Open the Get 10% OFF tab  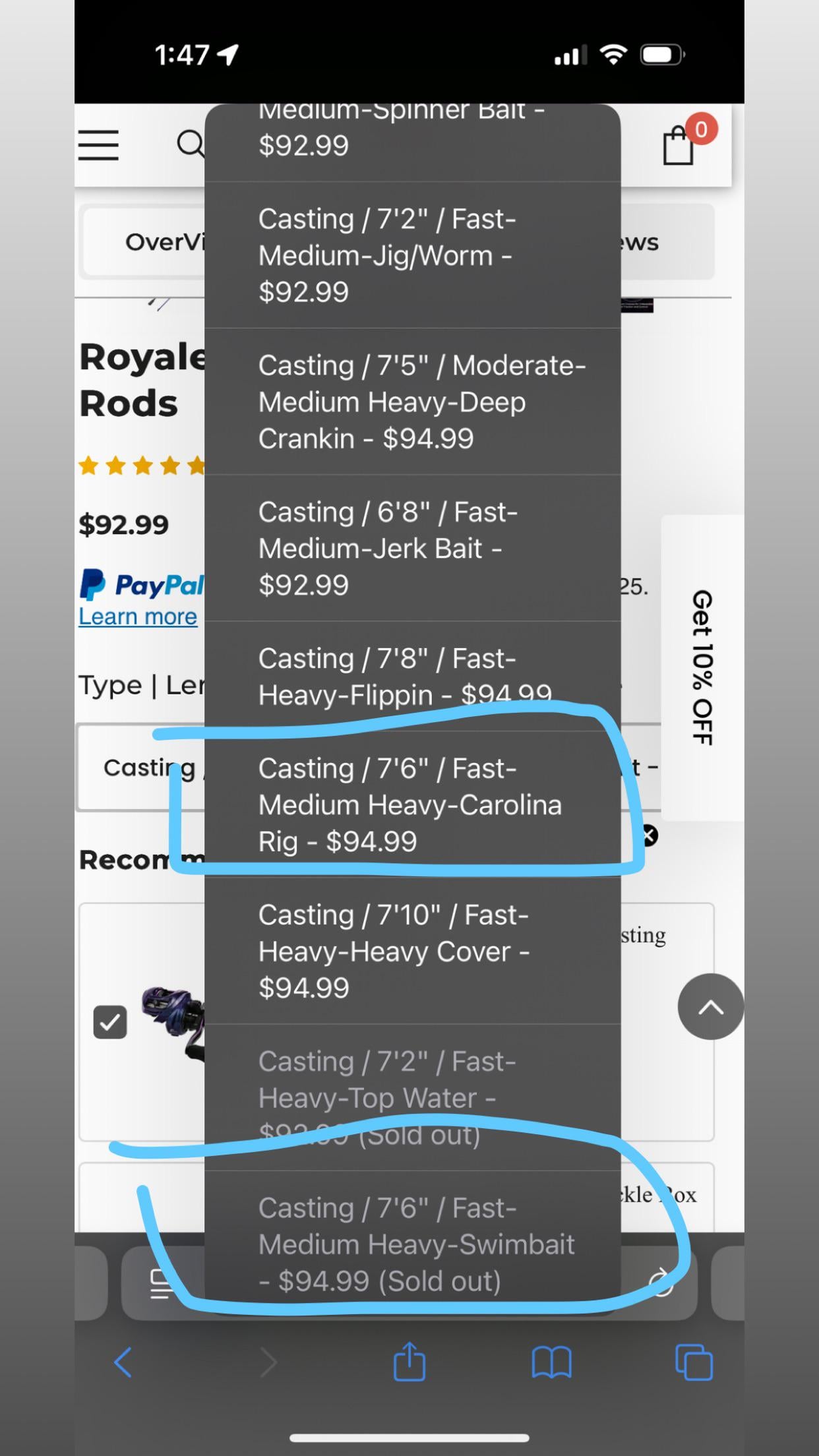click(702, 667)
